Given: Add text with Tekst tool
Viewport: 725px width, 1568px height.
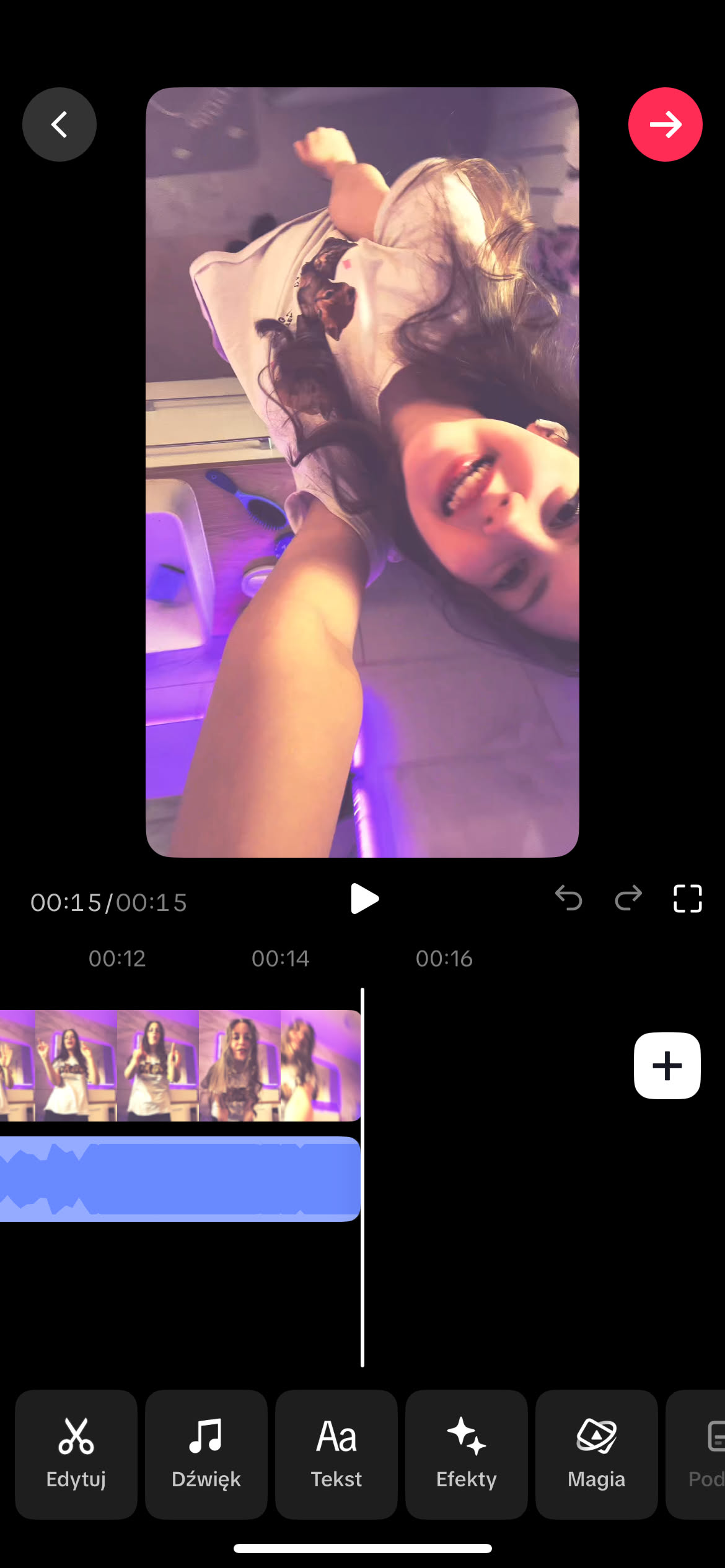Looking at the screenshot, I should point(336,1454).
